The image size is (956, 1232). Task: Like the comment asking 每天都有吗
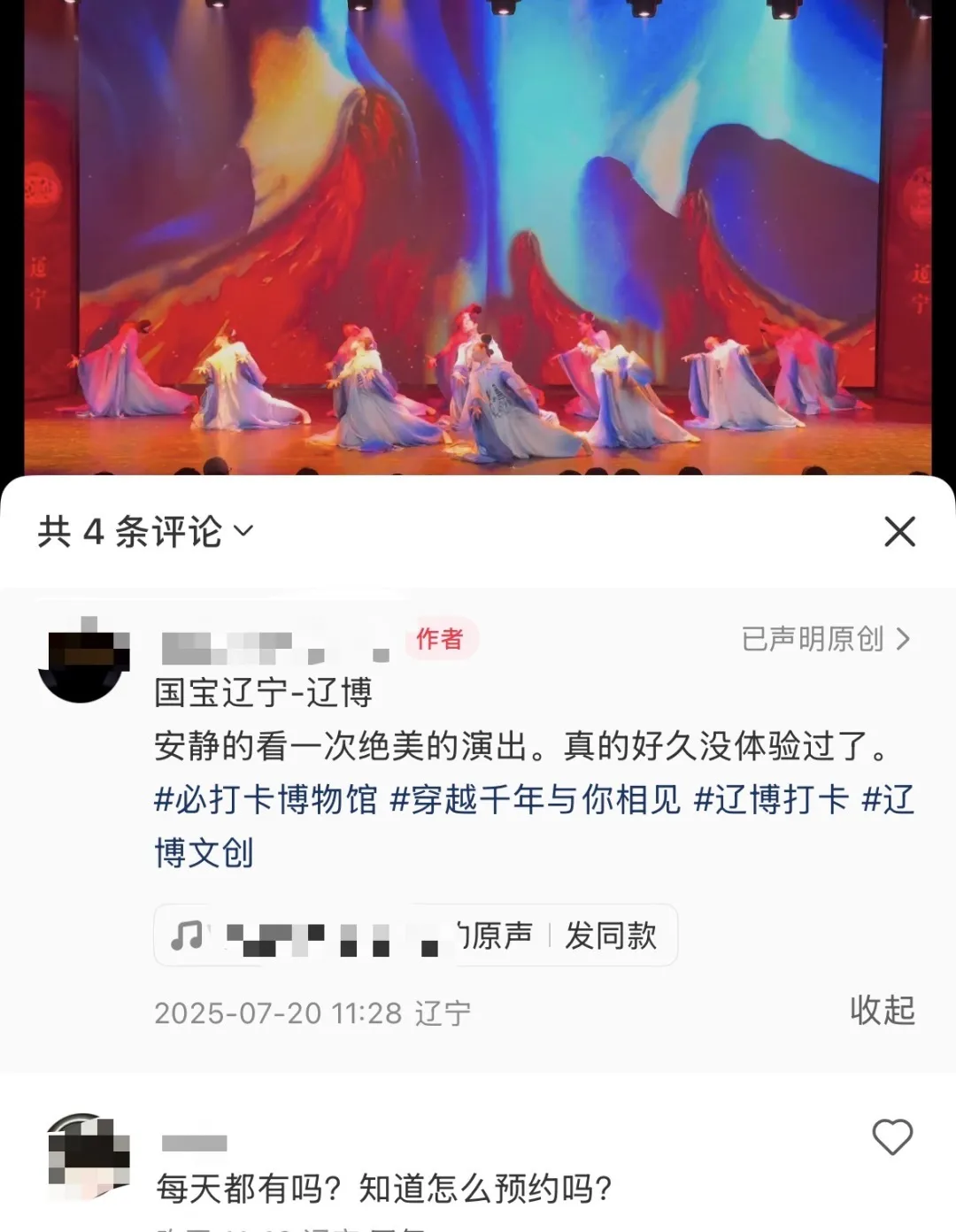[891, 1137]
